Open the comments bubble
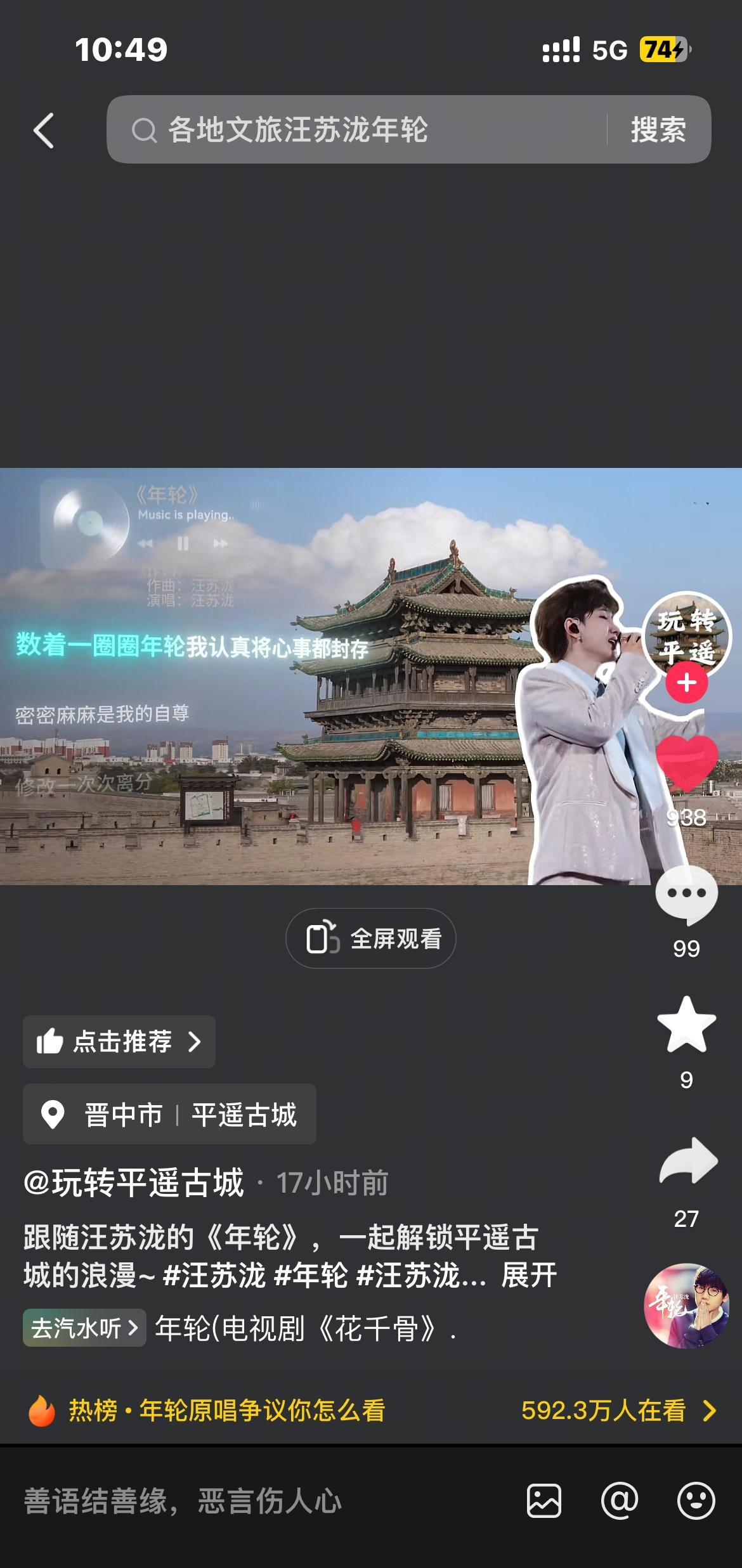Screen dimensions: 742x1568 point(687,895)
